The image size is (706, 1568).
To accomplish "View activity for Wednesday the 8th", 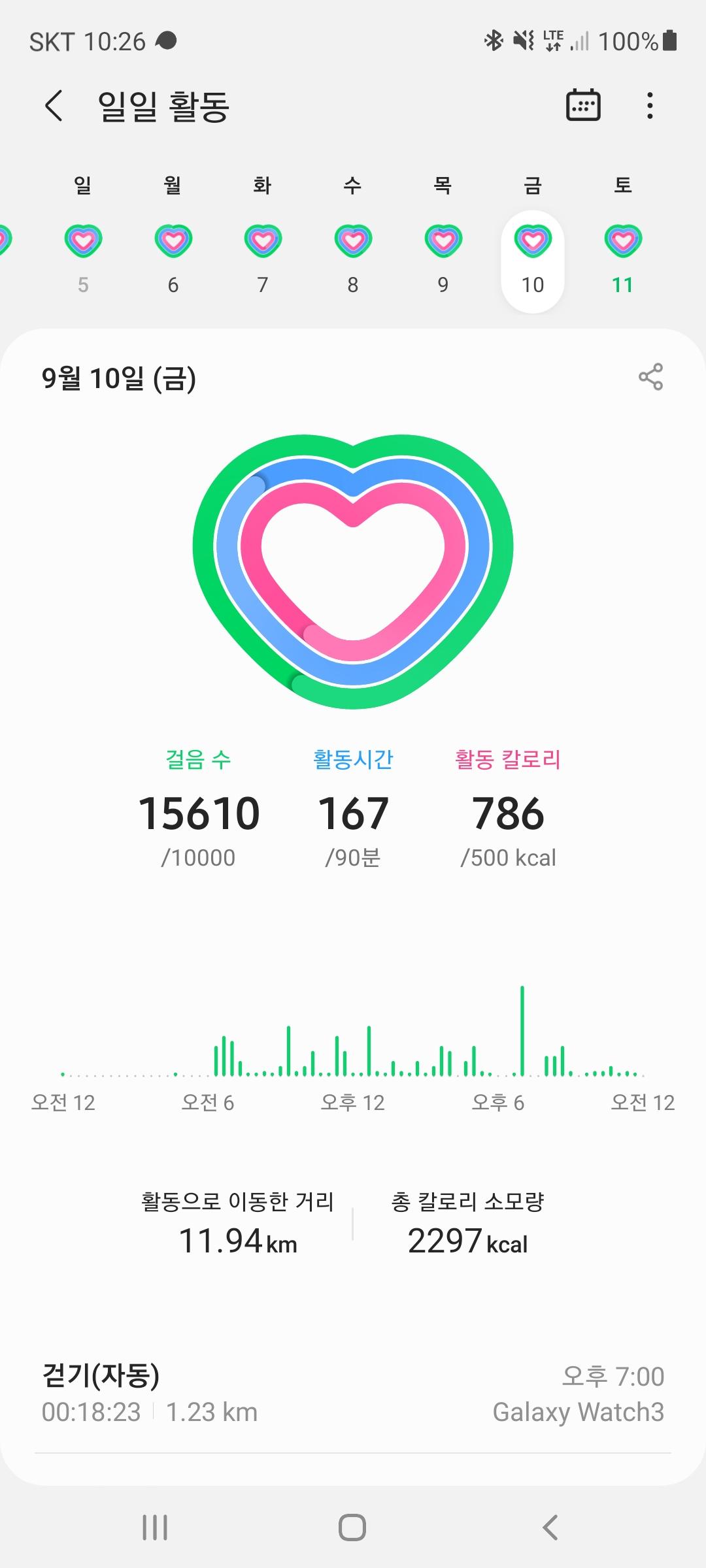I will point(353,258).
